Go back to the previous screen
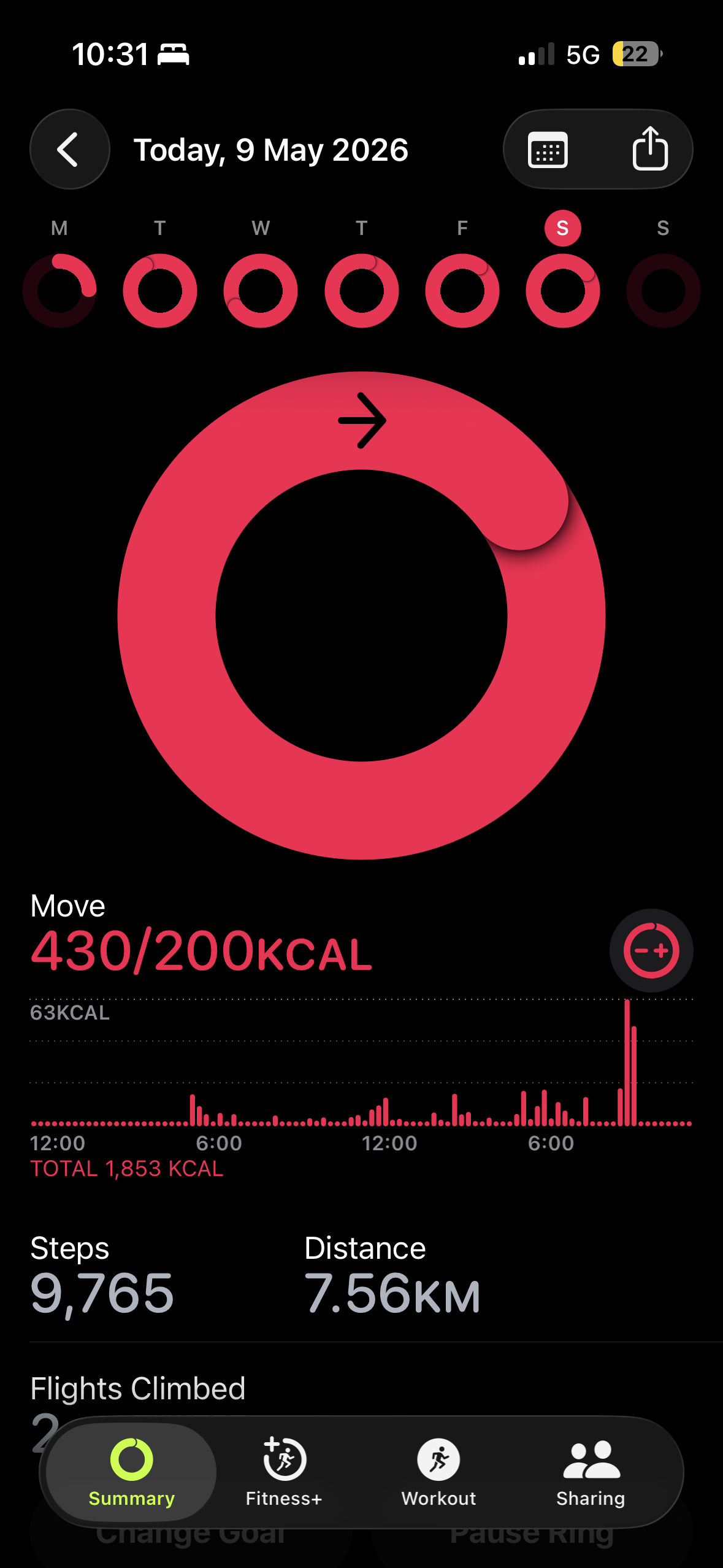Viewport: 723px width, 1568px height. tap(69, 149)
